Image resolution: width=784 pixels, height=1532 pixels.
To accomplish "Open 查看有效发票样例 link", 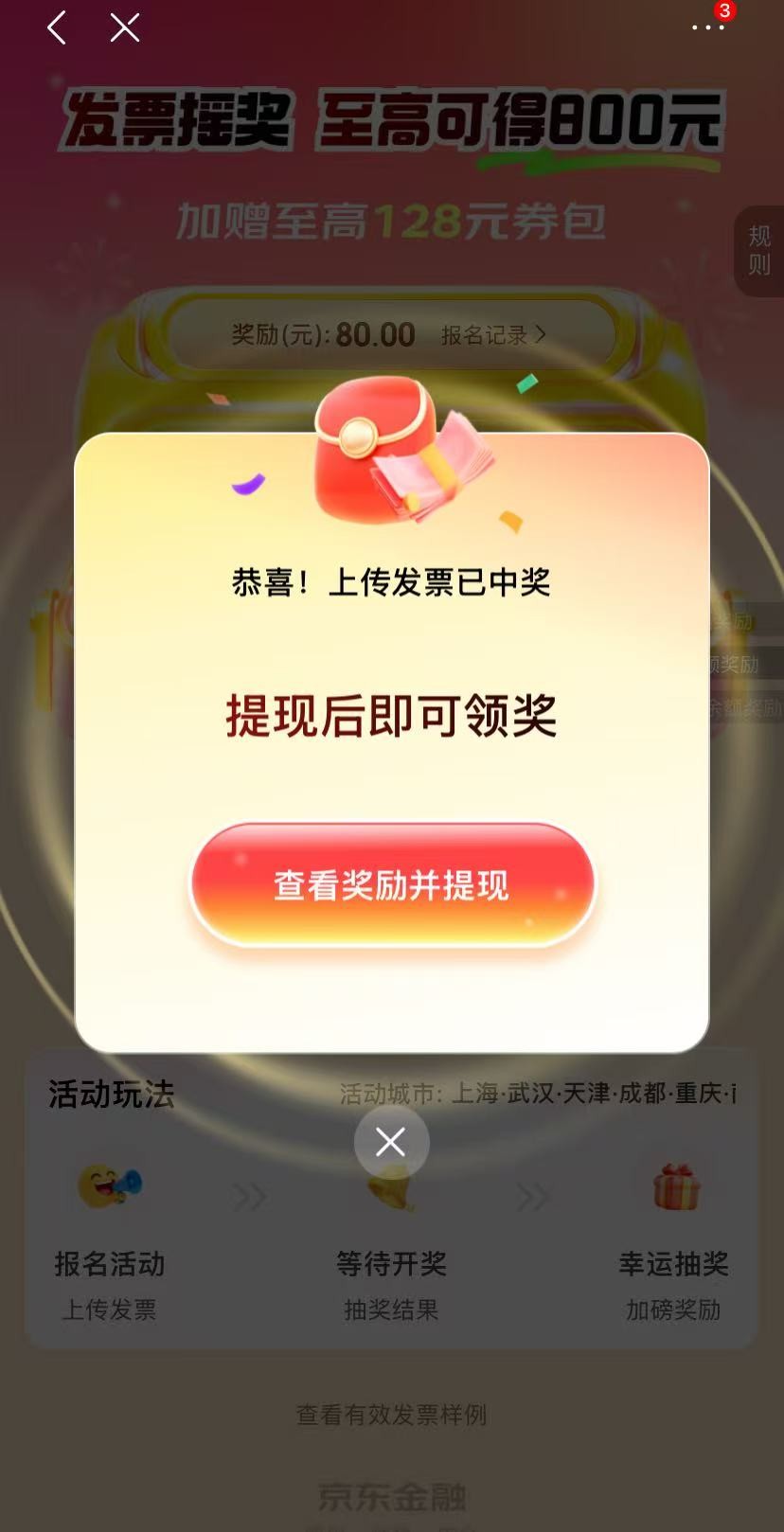I will (x=391, y=1415).
